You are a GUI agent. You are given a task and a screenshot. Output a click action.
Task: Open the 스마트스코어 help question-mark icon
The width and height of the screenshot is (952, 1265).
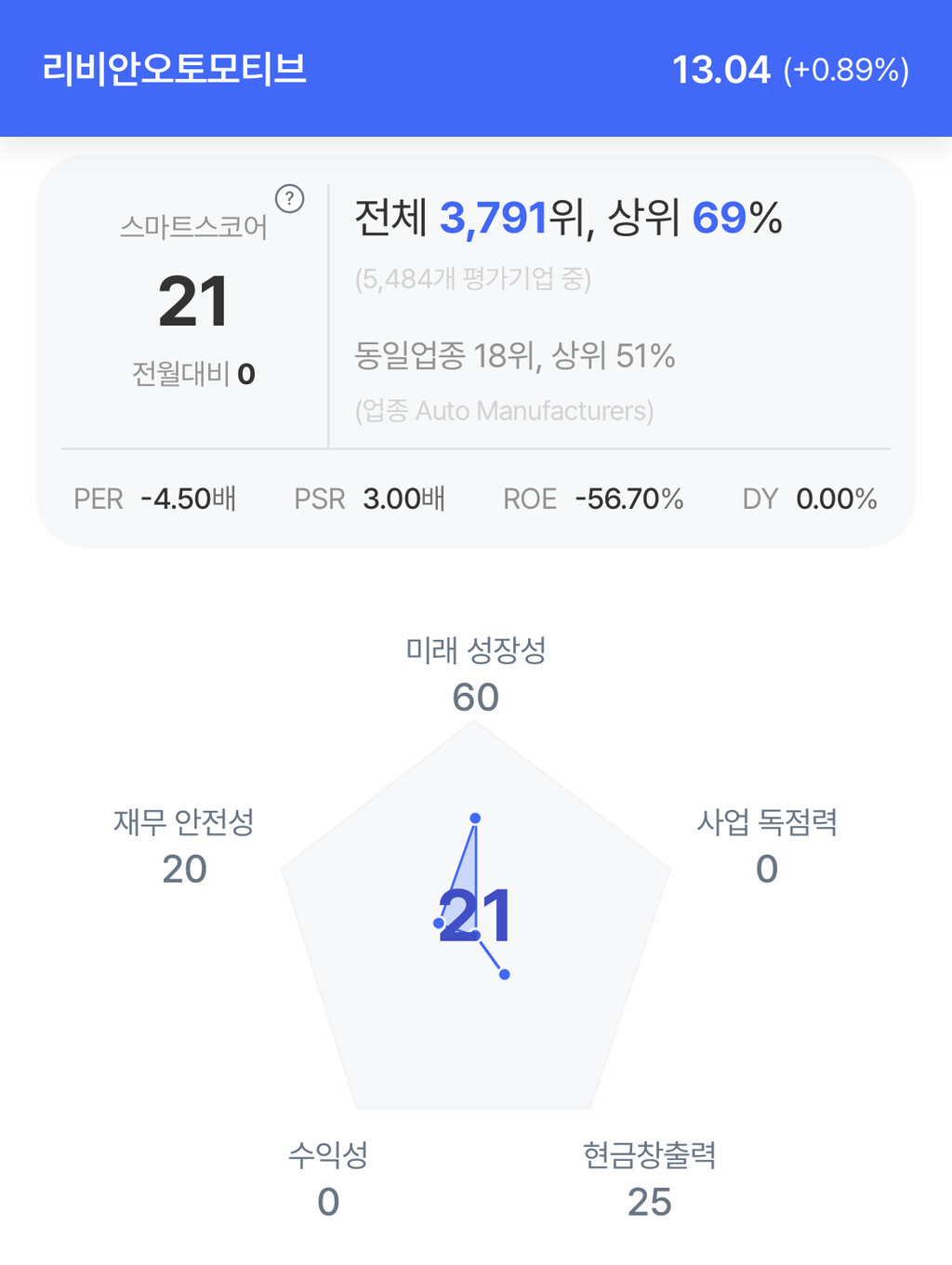click(x=290, y=198)
